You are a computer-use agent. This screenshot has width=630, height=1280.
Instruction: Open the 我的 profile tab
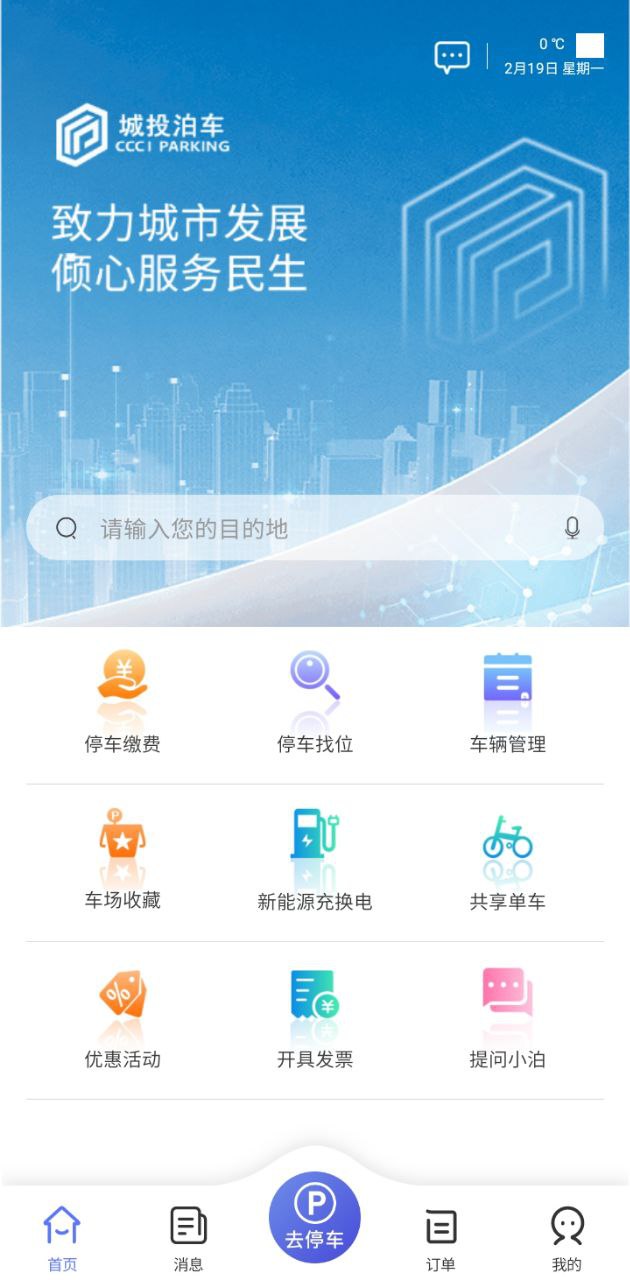pyautogui.click(x=567, y=1238)
